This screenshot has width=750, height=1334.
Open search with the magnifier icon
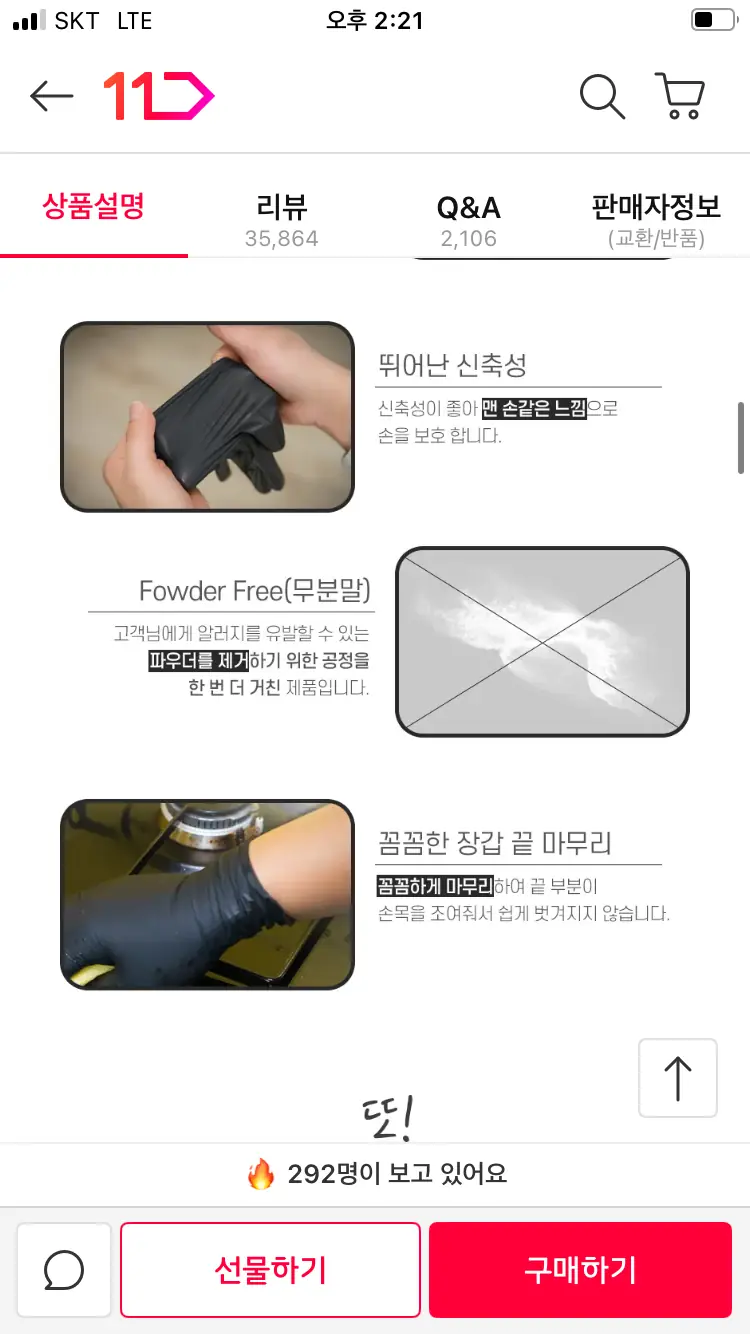click(x=602, y=96)
